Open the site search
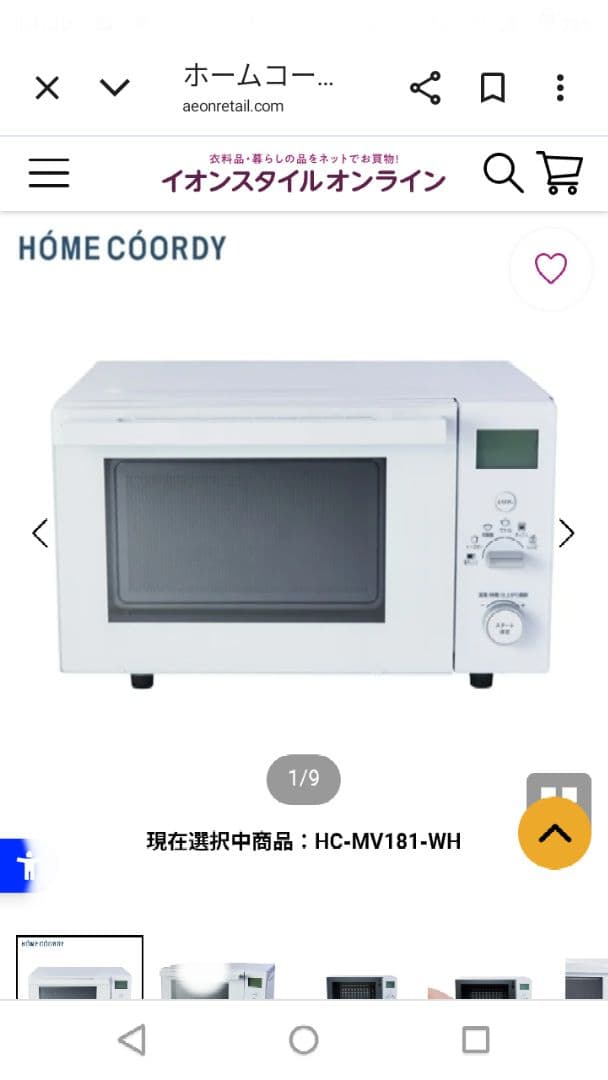Image resolution: width=608 pixels, height=1080 pixels. 503,173
